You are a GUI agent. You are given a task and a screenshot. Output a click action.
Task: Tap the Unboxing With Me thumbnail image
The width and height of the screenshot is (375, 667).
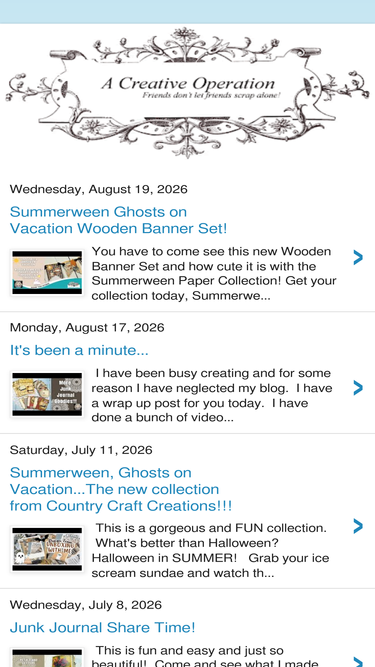[x=47, y=549]
